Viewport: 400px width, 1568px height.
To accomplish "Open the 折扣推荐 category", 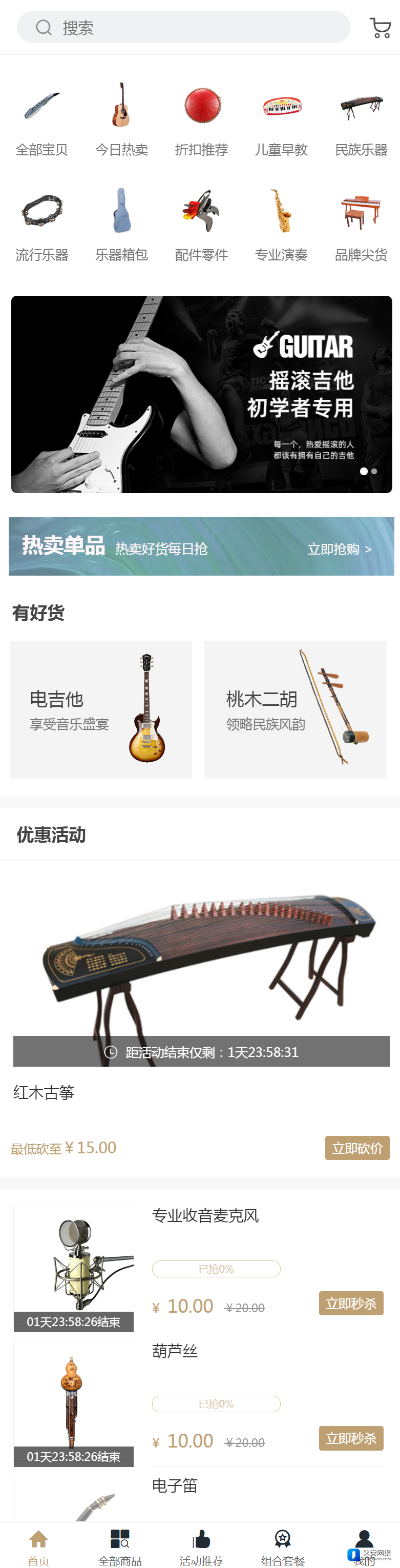I will (201, 120).
